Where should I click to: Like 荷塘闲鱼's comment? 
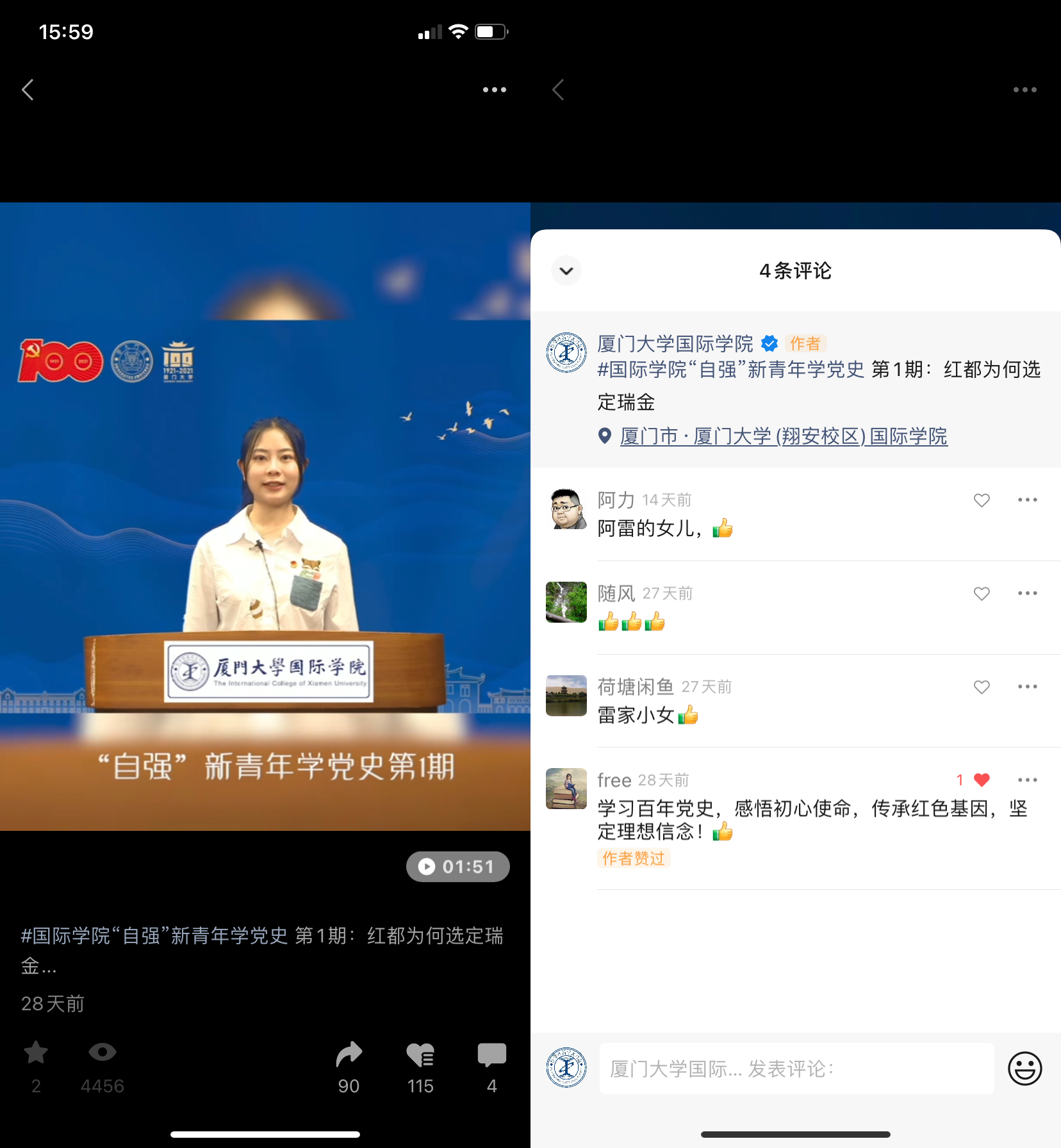pyautogui.click(x=982, y=687)
